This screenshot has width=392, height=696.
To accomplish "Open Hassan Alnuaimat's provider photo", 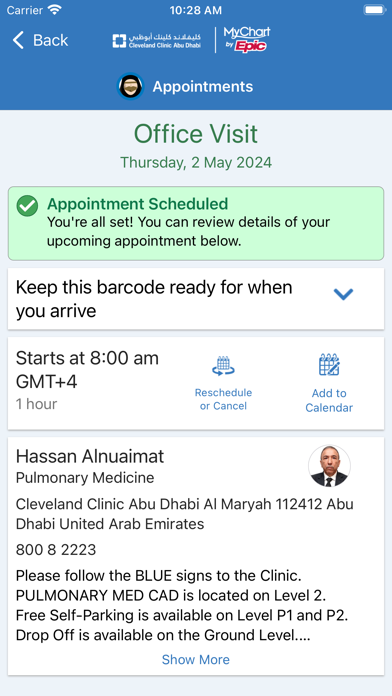I will (329, 466).
